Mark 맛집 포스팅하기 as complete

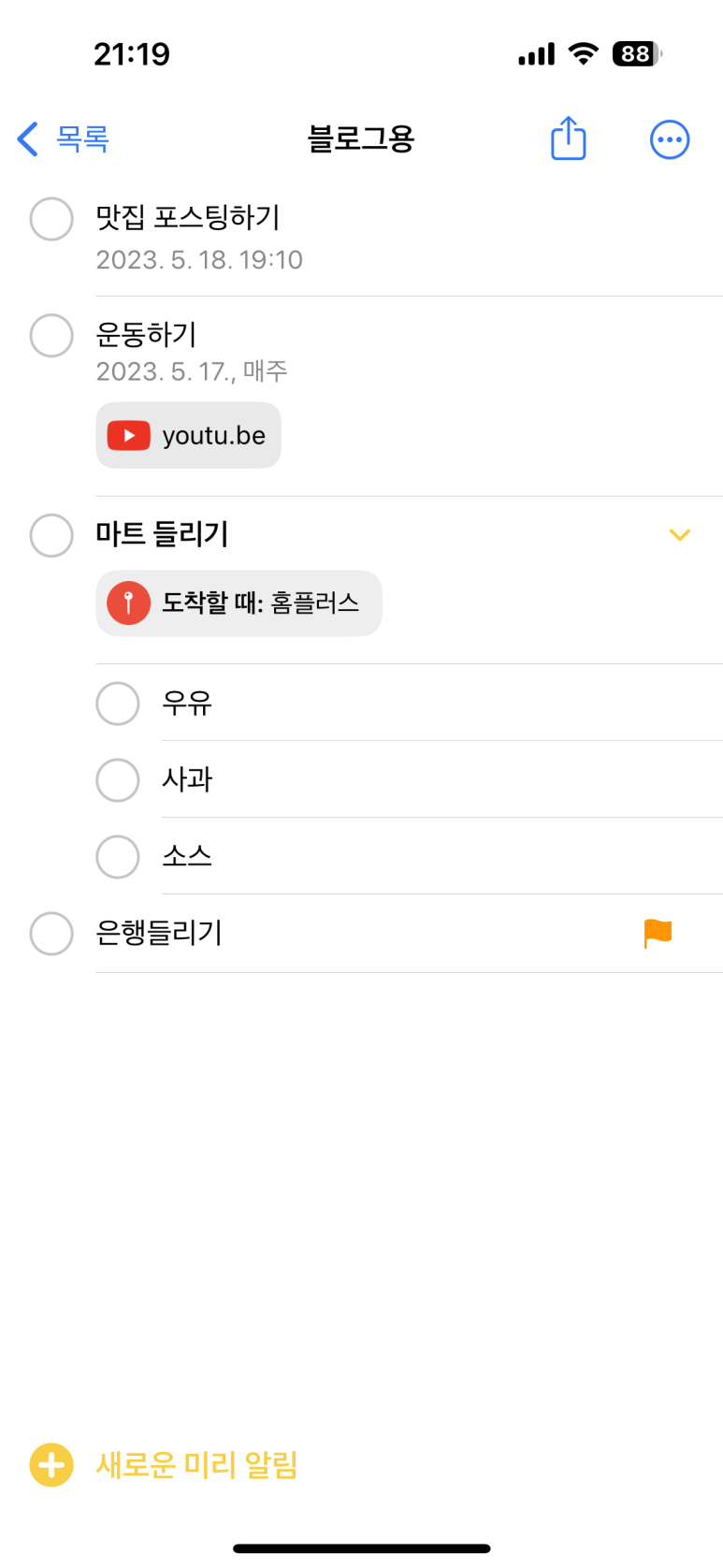coord(51,219)
